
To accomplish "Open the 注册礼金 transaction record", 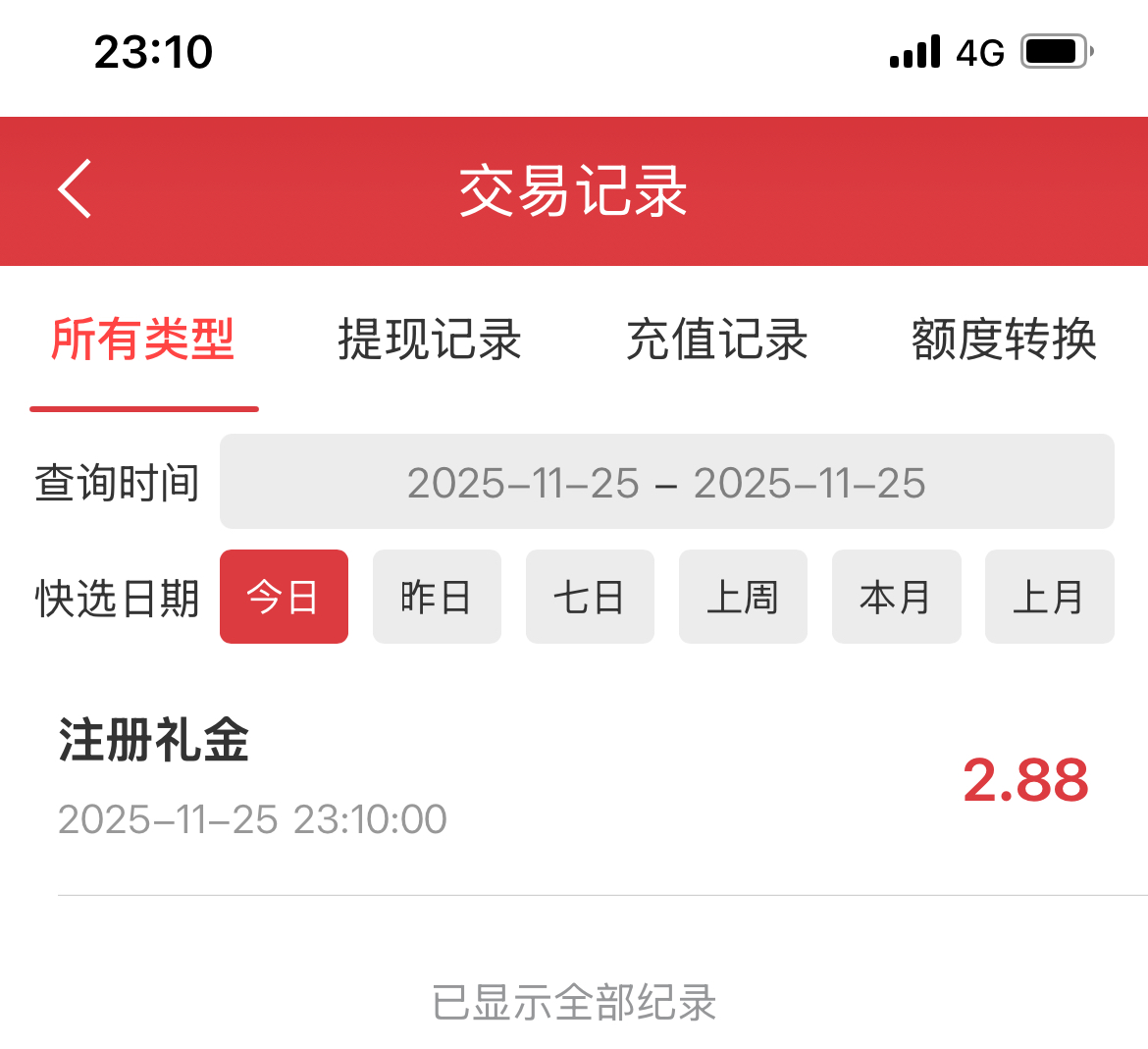I will (x=573, y=778).
